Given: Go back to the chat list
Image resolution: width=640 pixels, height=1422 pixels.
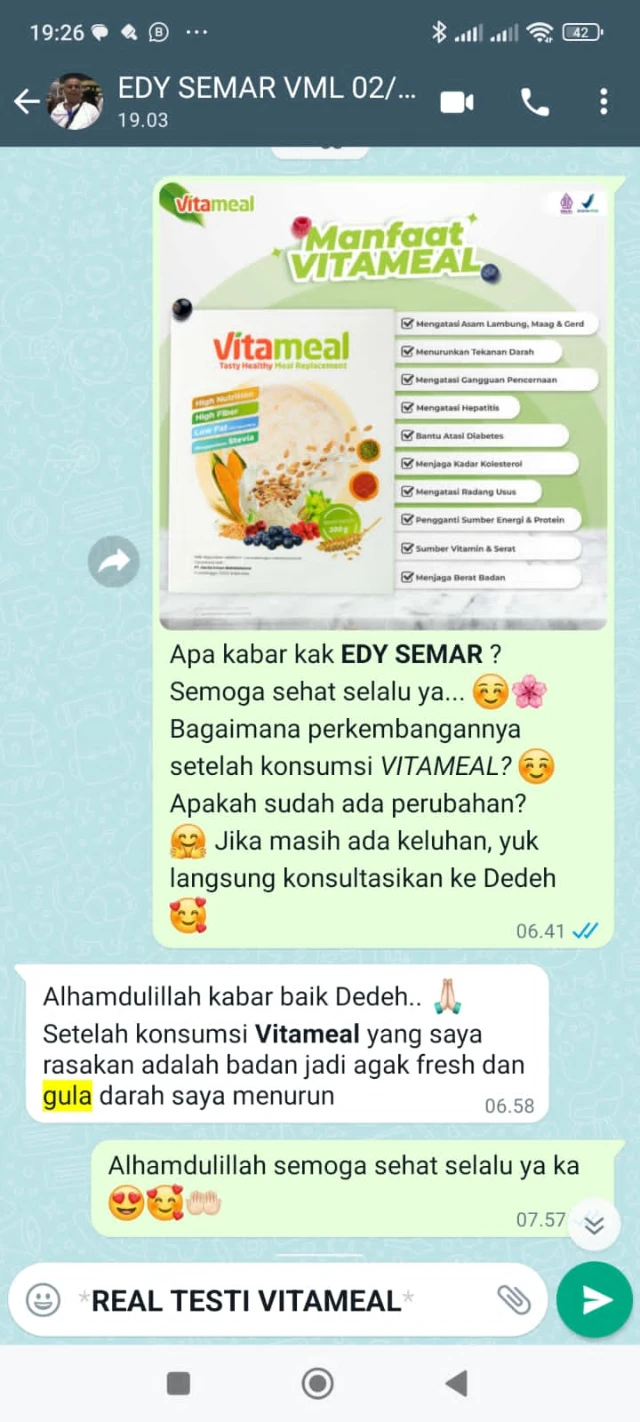Looking at the screenshot, I should (26, 101).
